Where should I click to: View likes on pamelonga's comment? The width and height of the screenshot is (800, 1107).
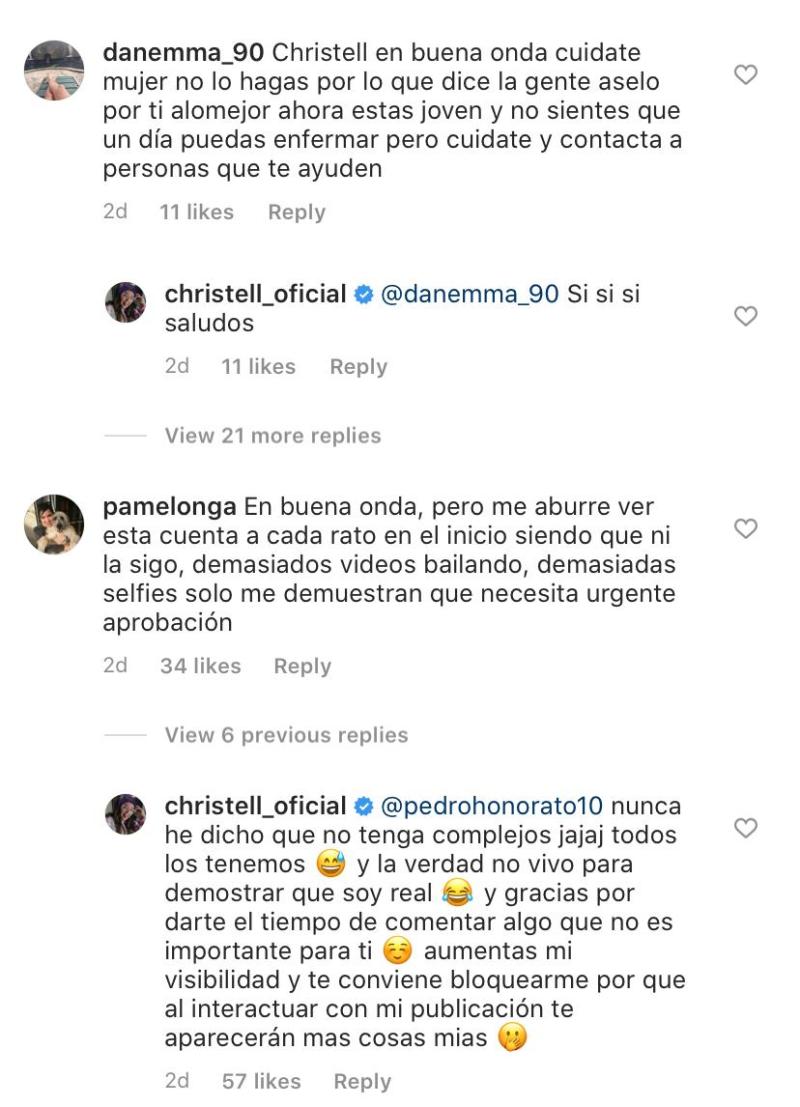(x=200, y=666)
